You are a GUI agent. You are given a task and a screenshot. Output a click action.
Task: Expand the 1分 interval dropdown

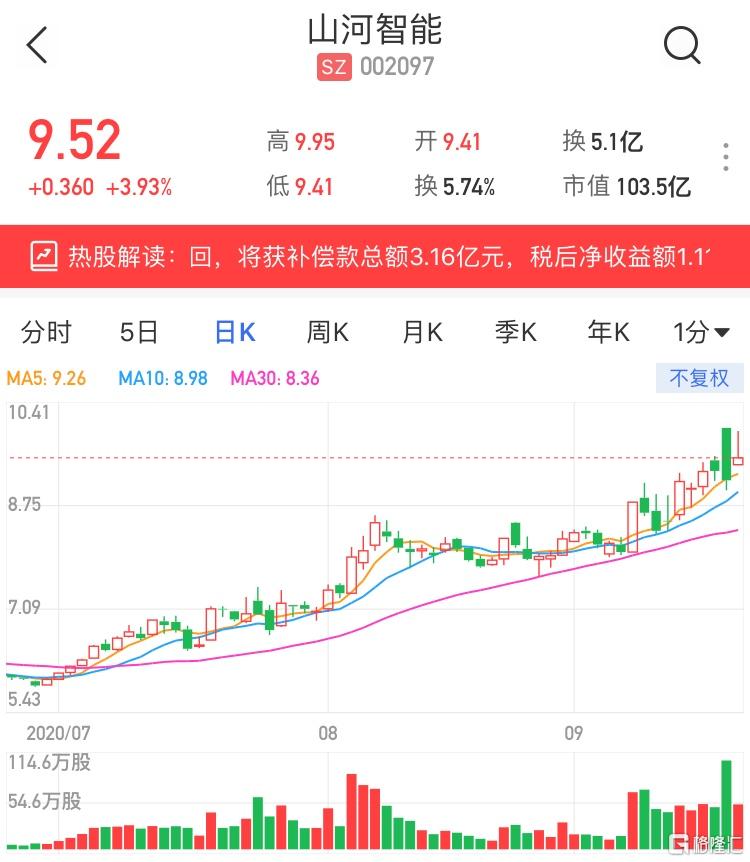701,332
